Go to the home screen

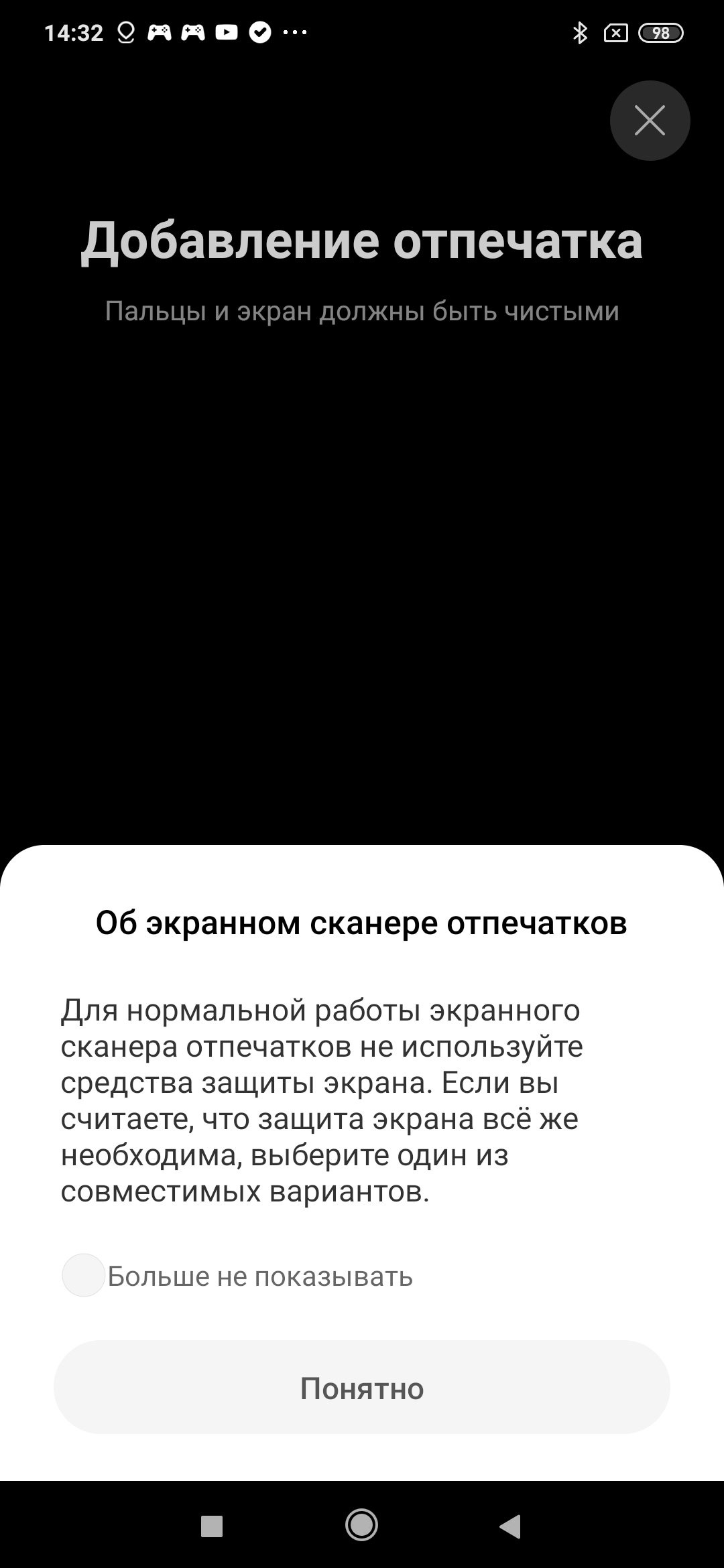click(361, 1526)
